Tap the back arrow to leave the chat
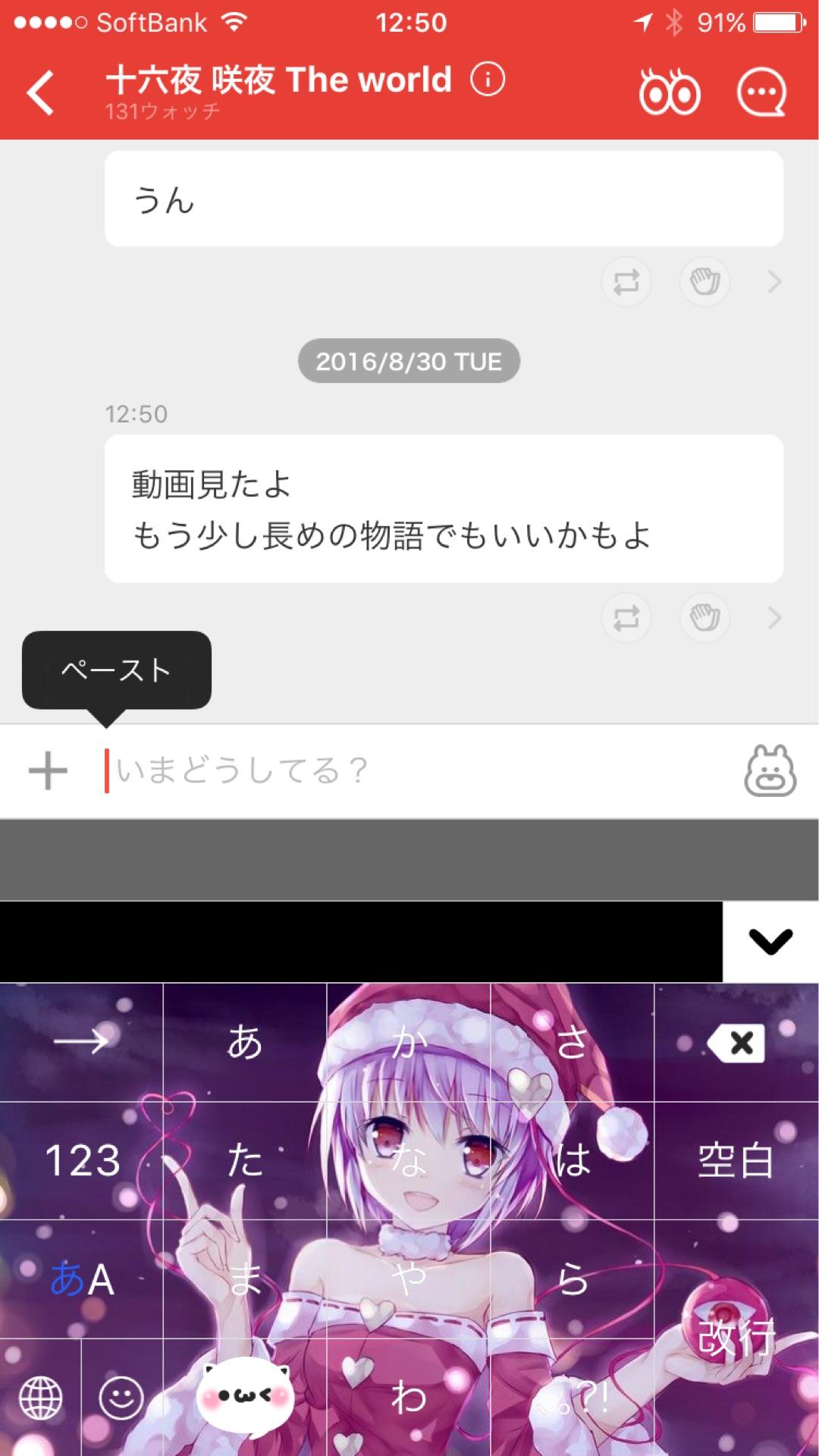The width and height of the screenshot is (819, 1456). tap(42, 91)
